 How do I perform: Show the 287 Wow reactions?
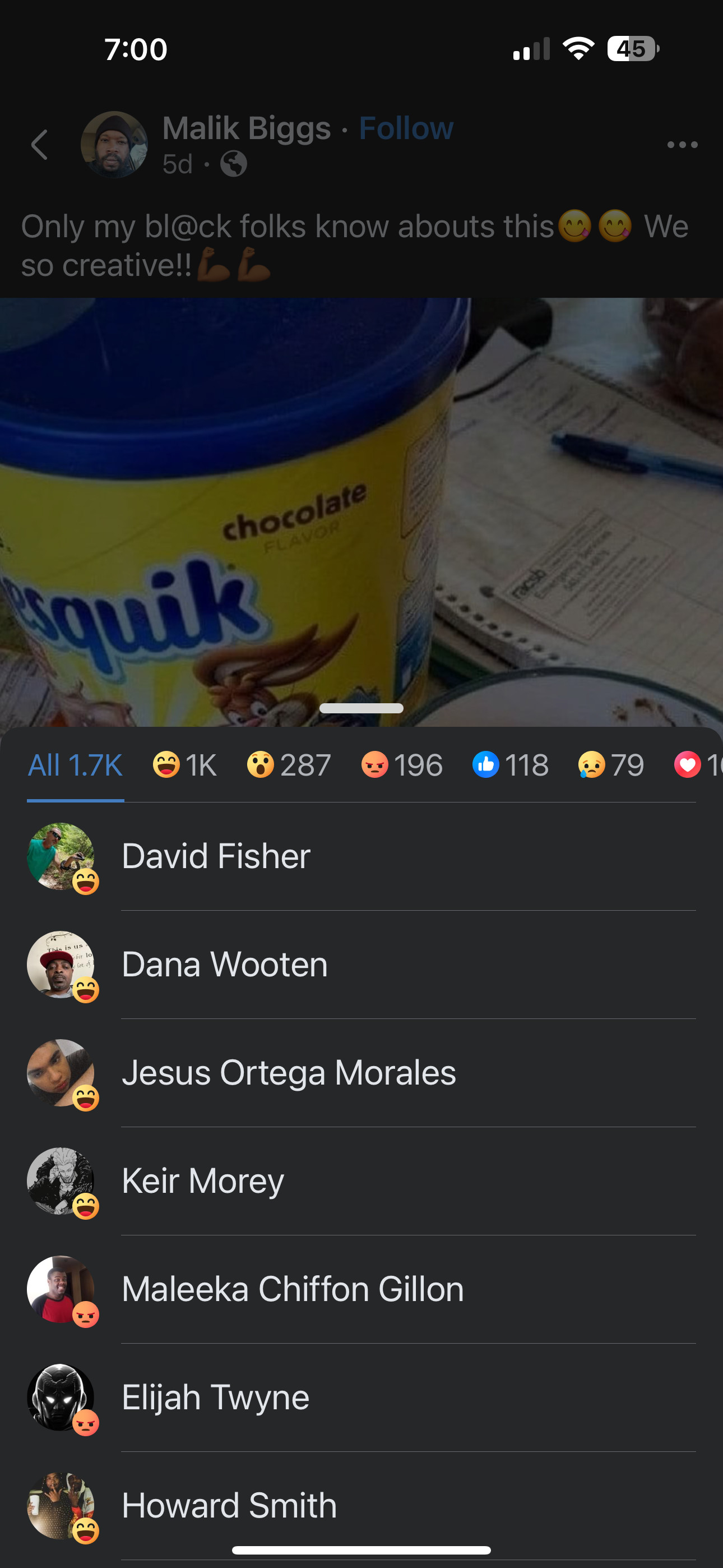[x=289, y=765]
